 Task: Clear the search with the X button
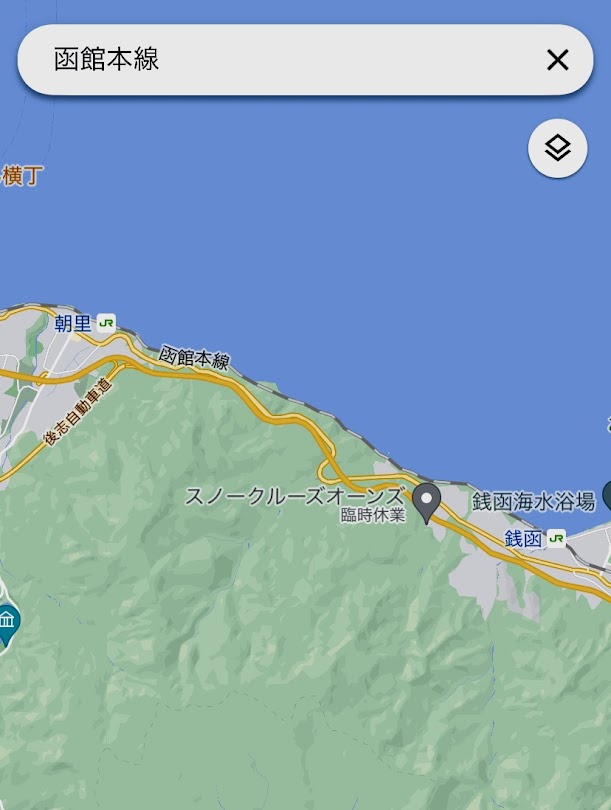point(557,60)
